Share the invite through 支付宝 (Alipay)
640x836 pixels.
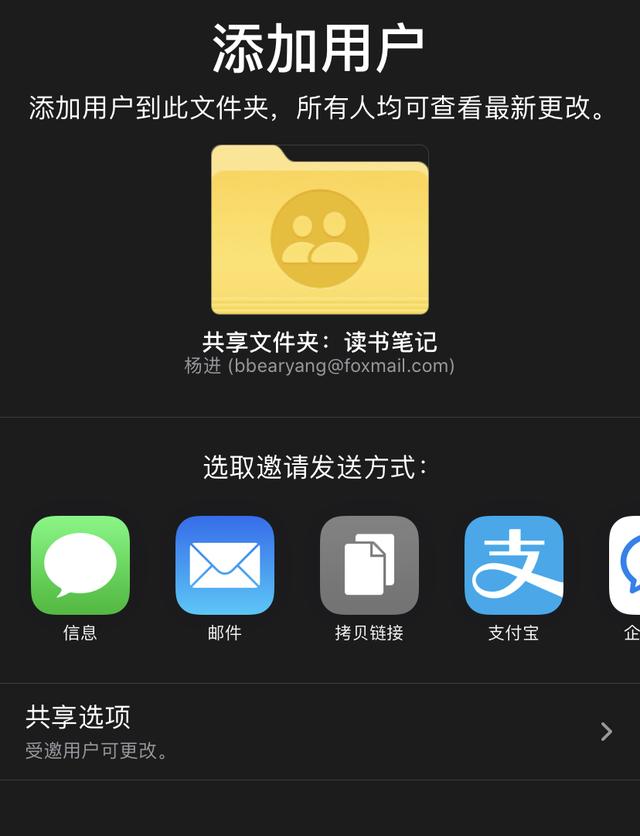click(x=513, y=565)
